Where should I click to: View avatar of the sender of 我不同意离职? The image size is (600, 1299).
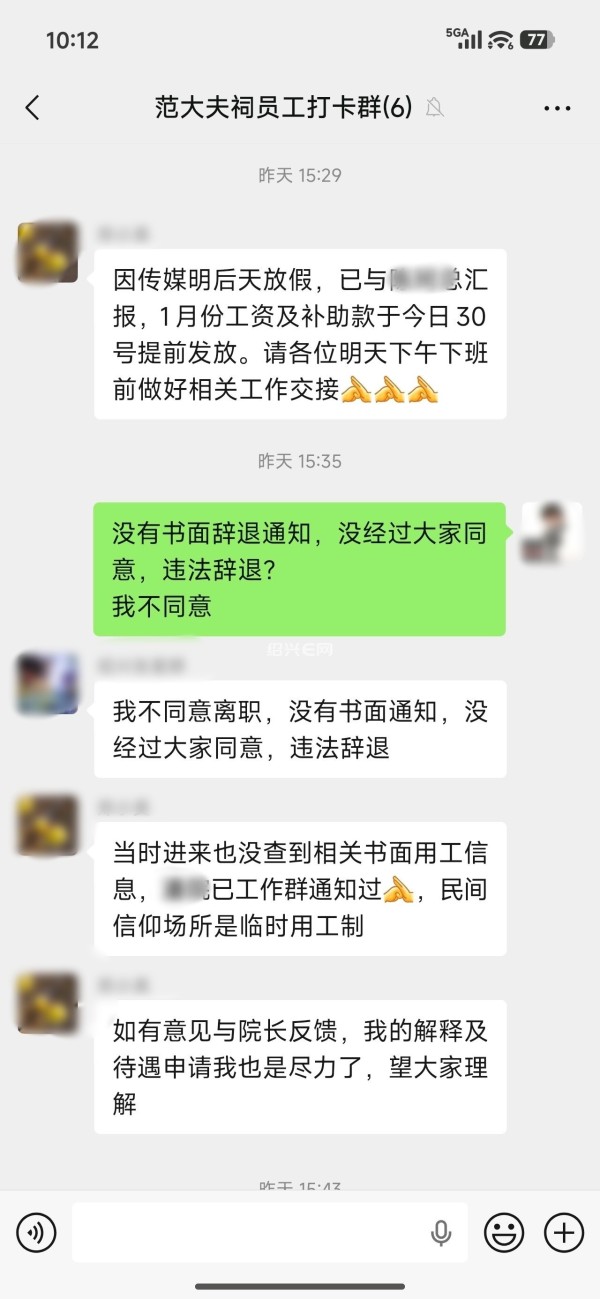coord(48,684)
